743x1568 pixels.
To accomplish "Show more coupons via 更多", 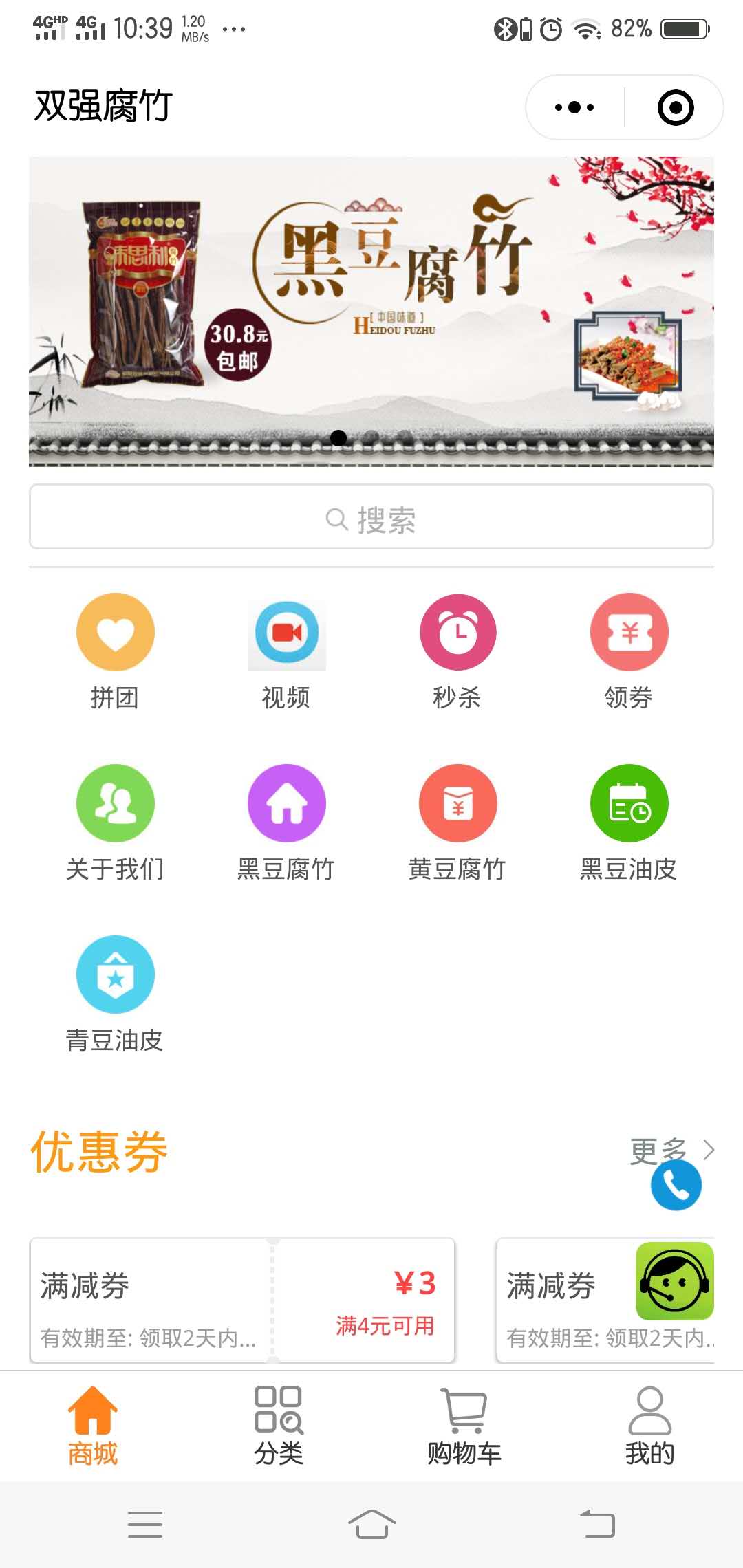I will pos(662,1146).
